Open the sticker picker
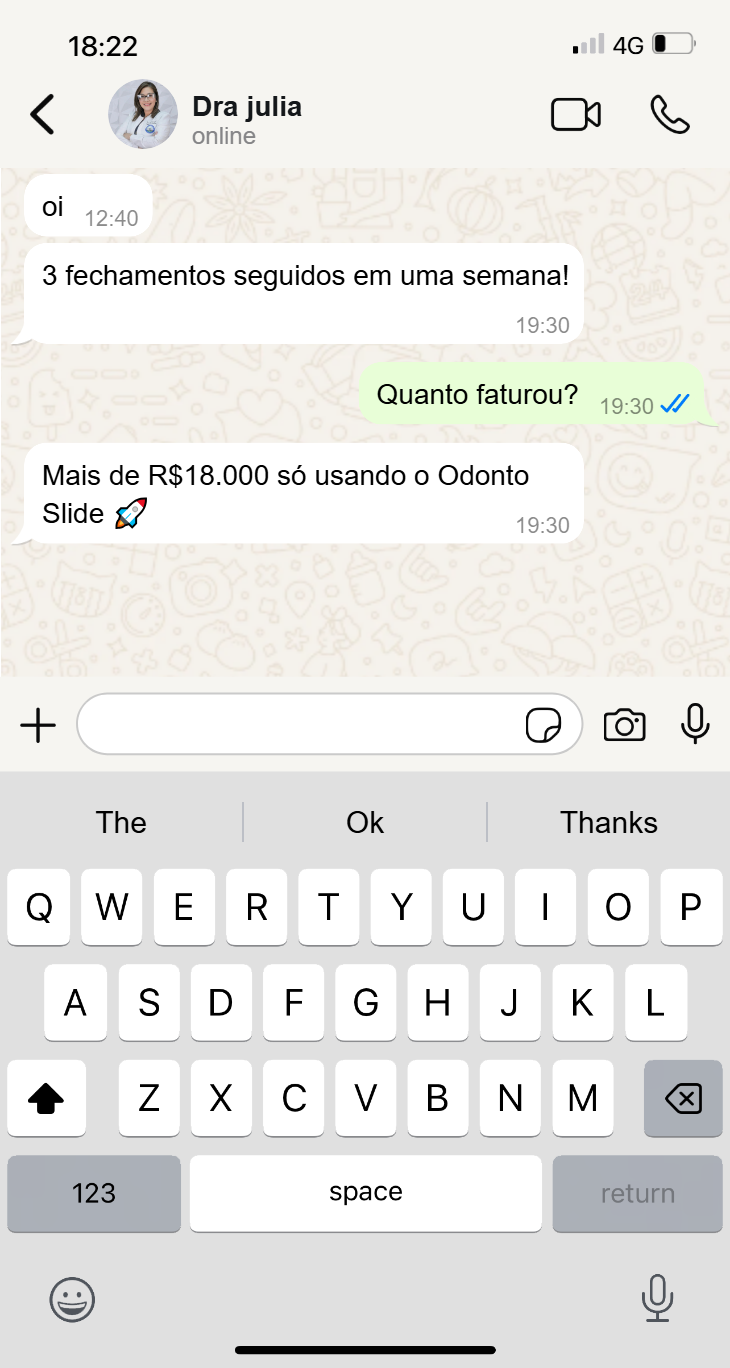The height and width of the screenshot is (1368, 730). click(x=543, y=725)
